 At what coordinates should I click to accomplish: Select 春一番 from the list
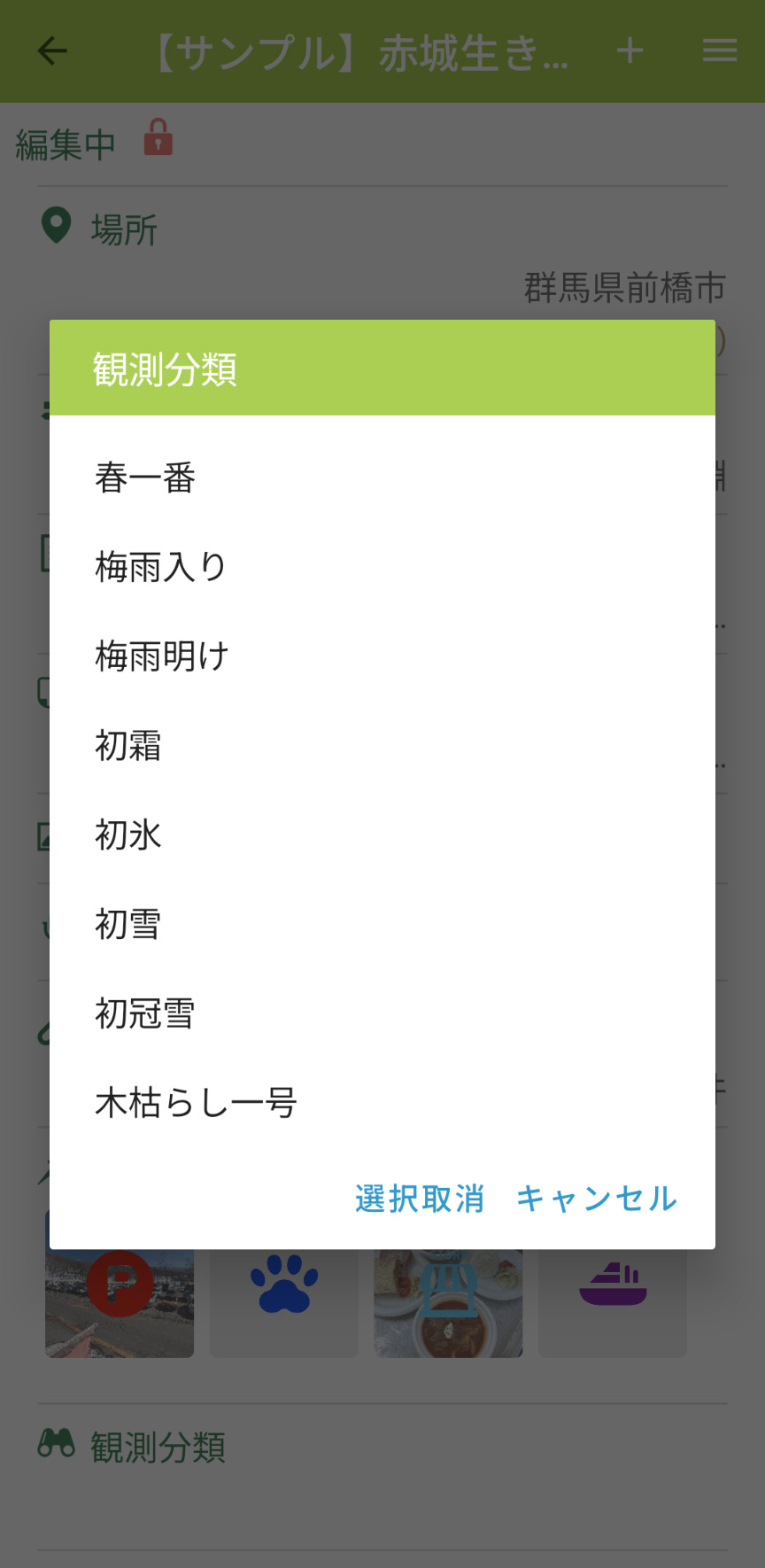[x=145, y=477]
